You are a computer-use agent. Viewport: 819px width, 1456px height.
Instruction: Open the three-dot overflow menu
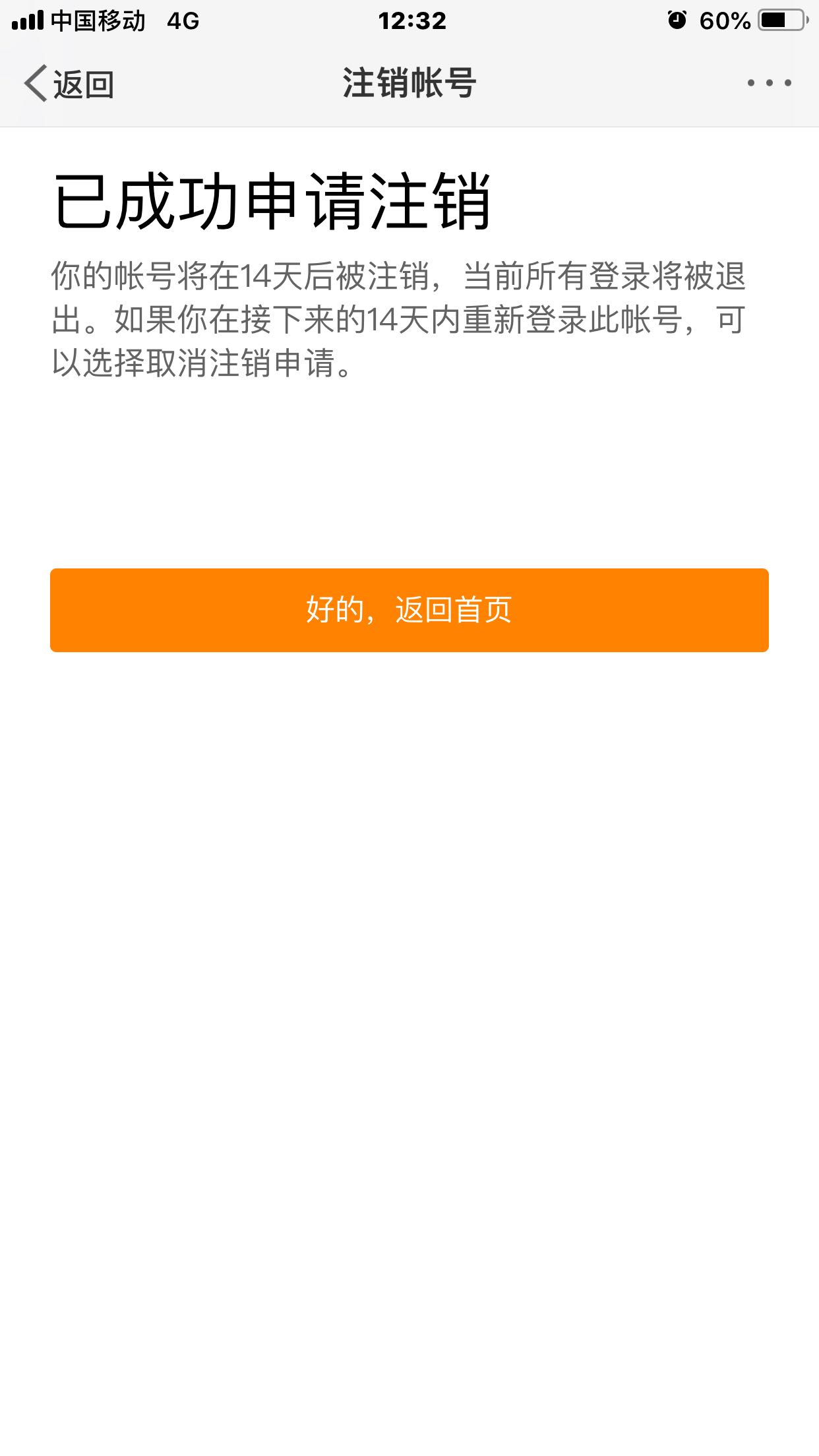[x=769, y=83]
